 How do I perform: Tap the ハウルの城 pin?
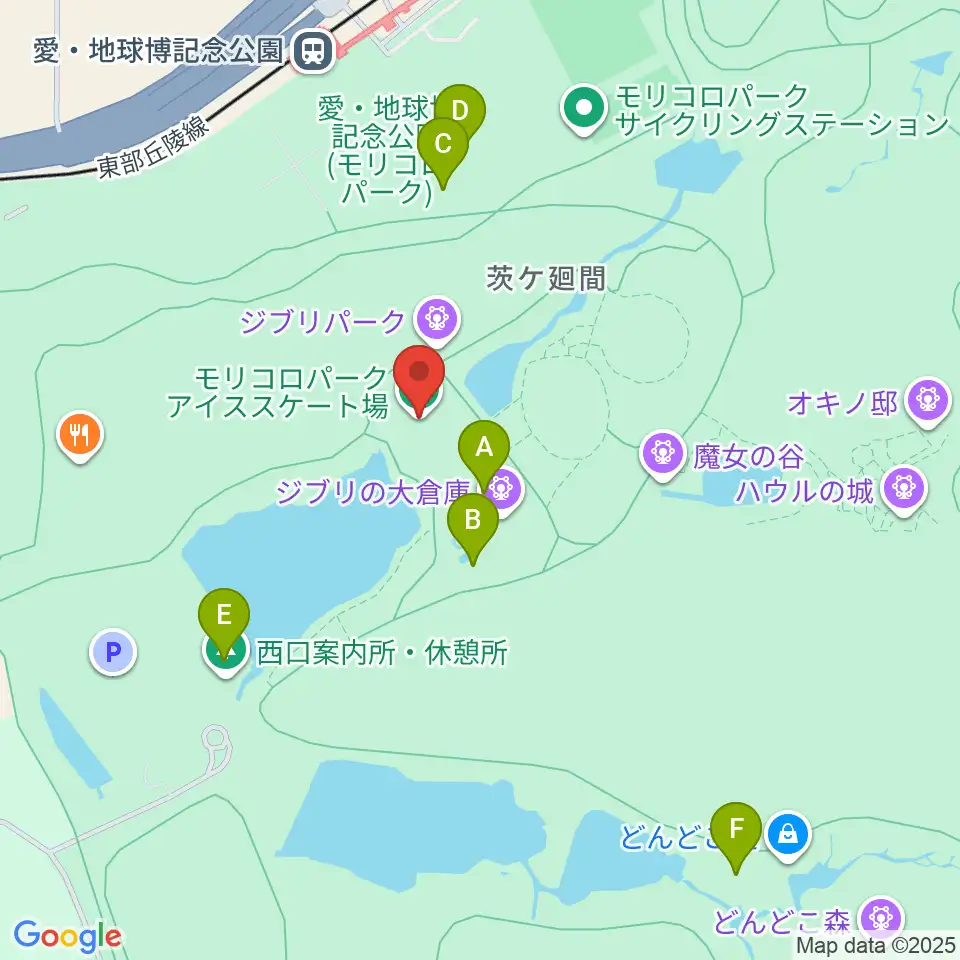[904, 490]
